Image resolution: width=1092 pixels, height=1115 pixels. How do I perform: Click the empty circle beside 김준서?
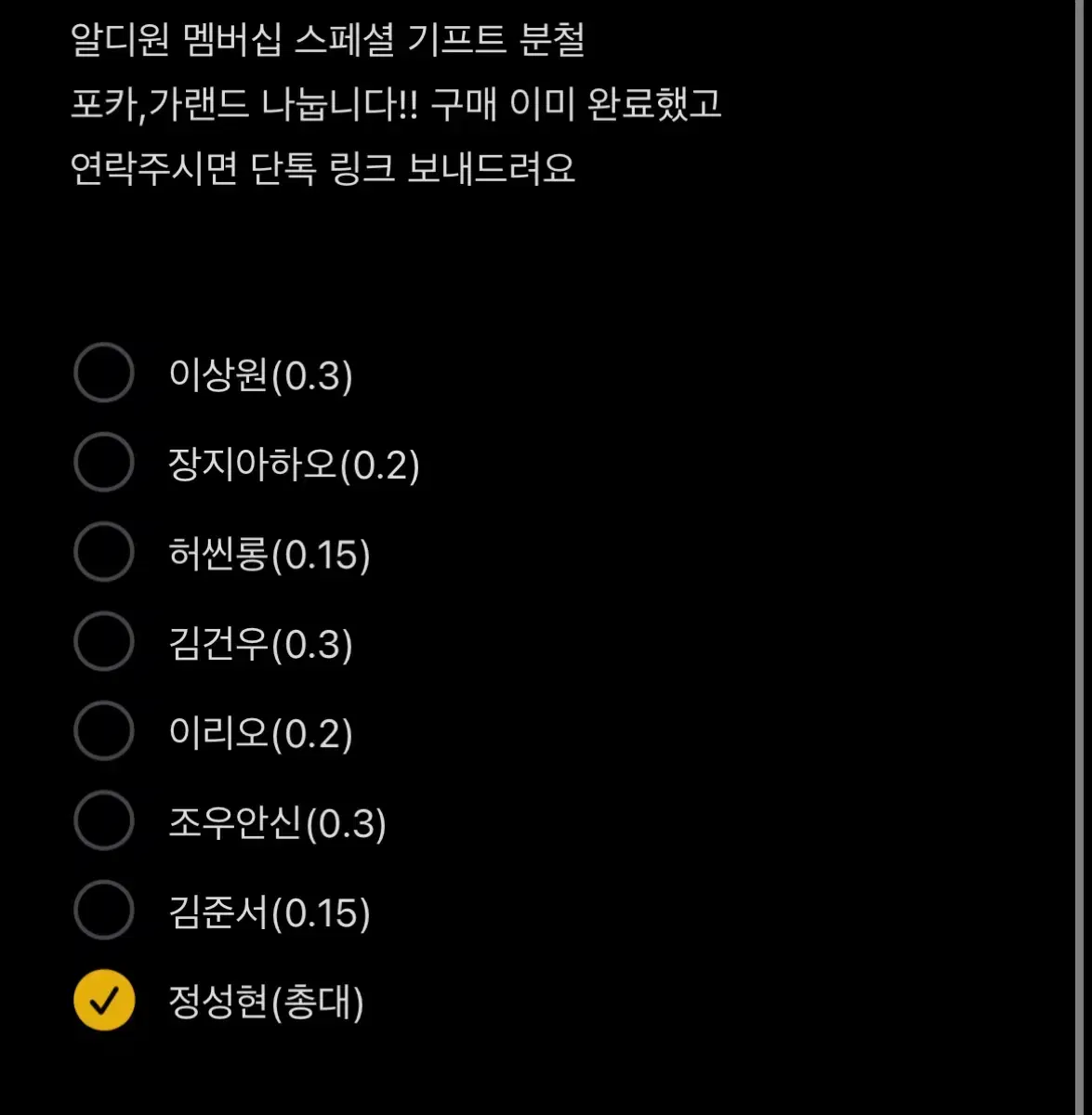[x=103, y=912]
